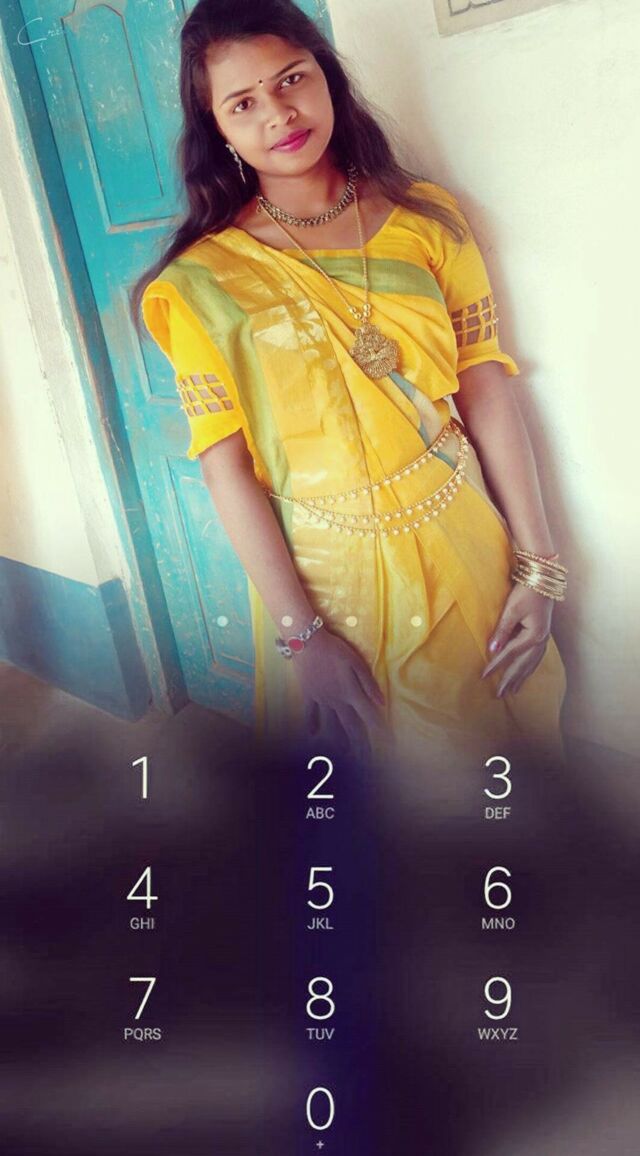Tap the 2 ABC key
This screenshot has height=1156, width=640.
point(320,788)
